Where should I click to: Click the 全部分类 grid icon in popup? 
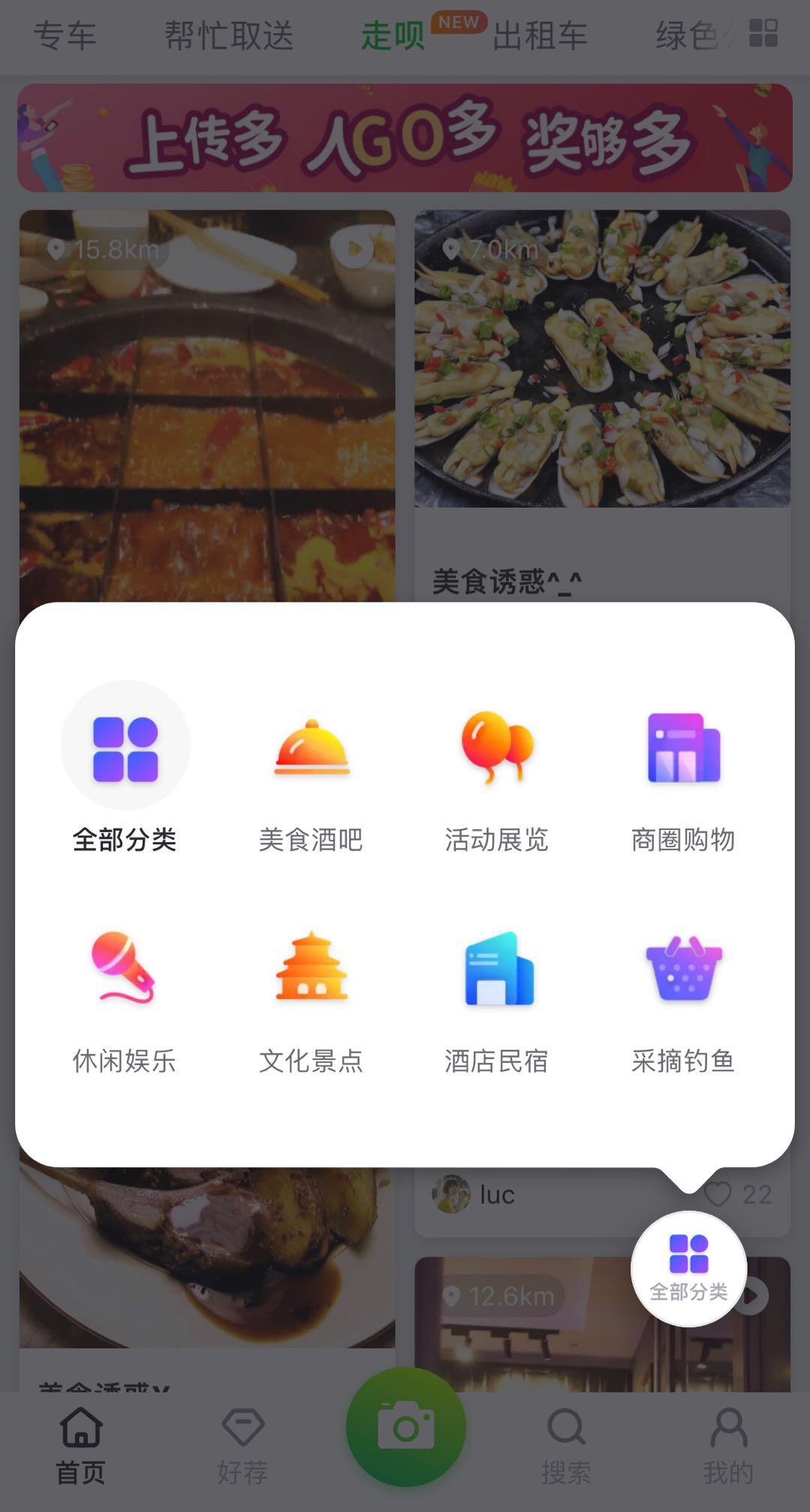[125, 744]
